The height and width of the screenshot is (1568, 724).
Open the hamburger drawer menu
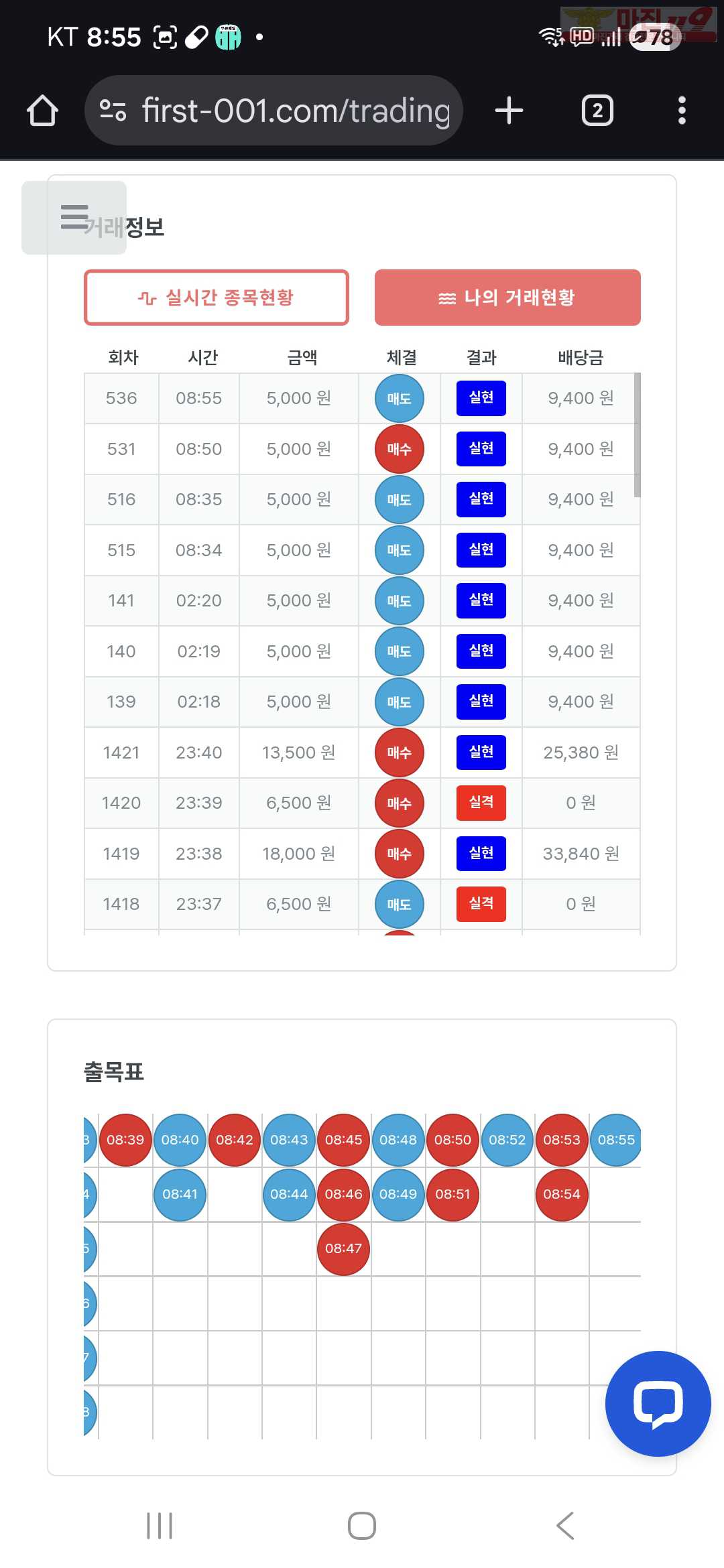74,217
